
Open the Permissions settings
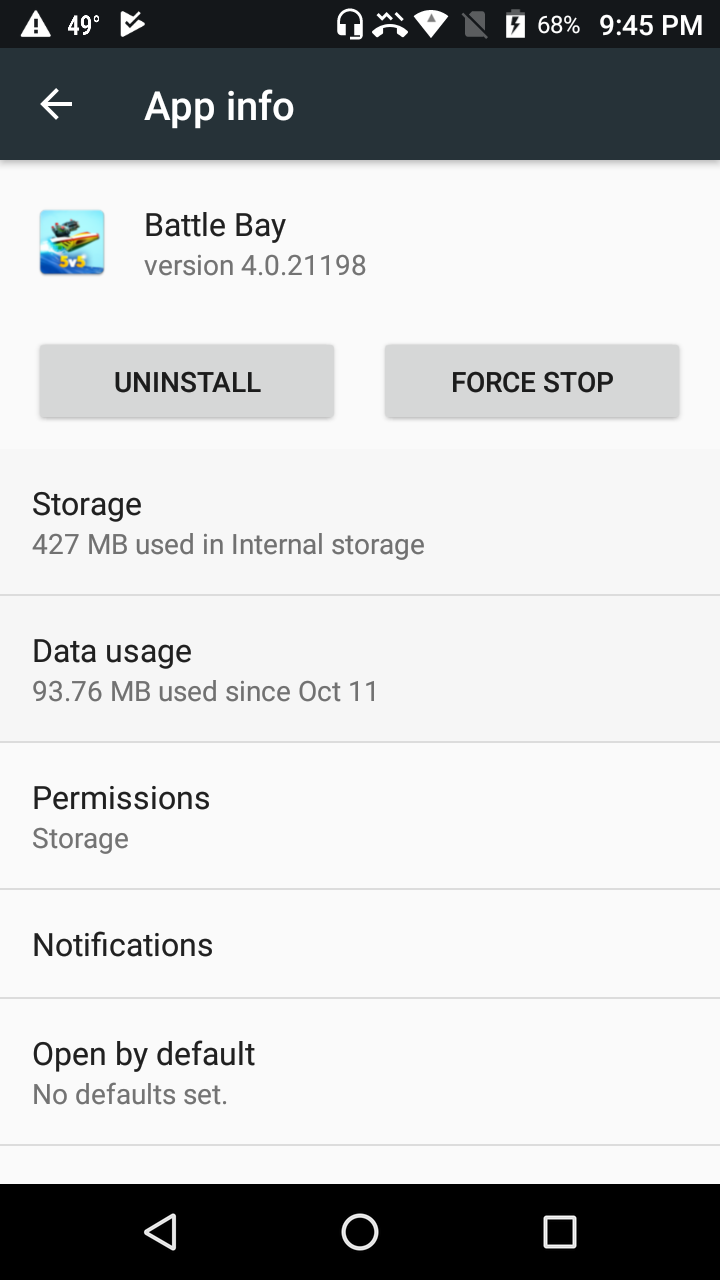click(360, 816)
